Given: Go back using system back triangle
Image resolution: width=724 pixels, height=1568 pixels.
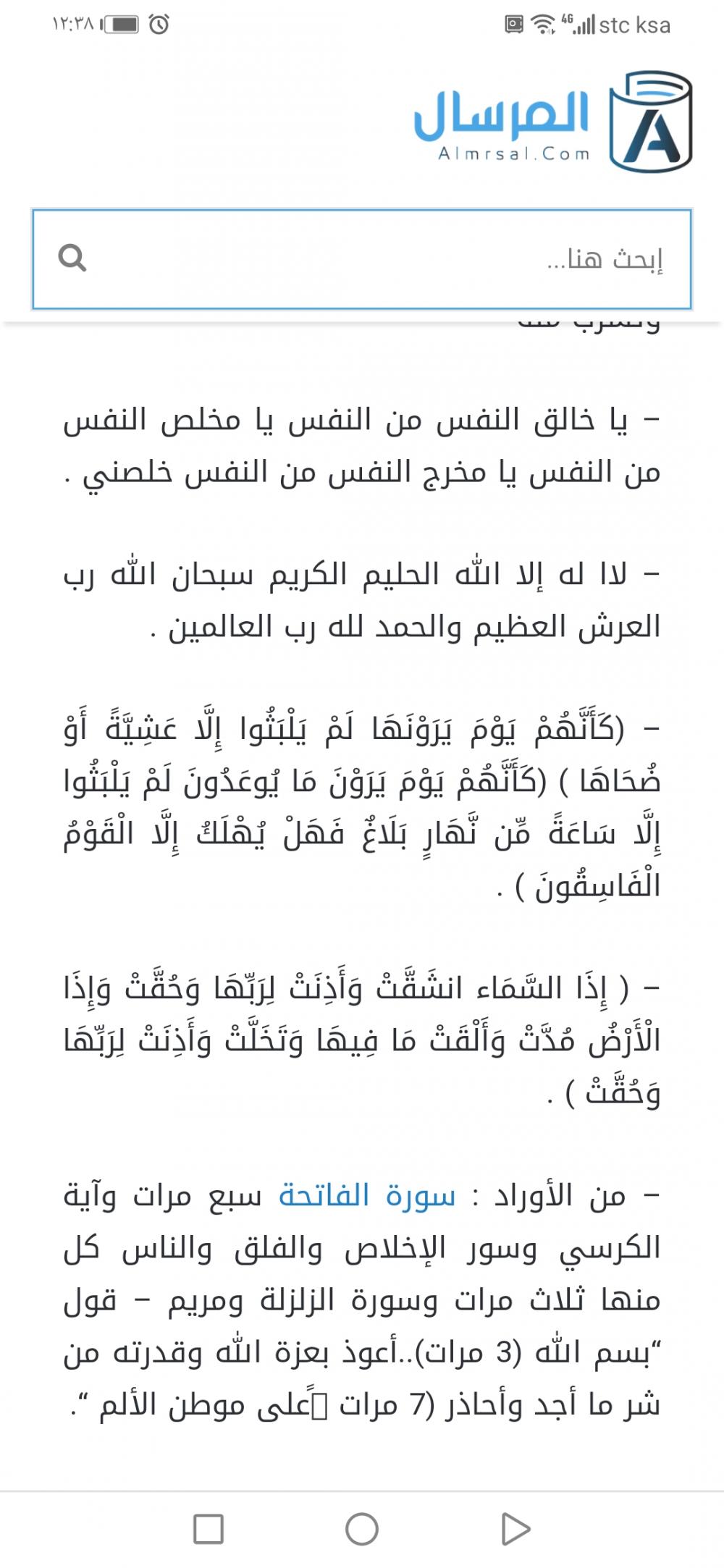Looking at the screenshot, I should [515, 1530].
